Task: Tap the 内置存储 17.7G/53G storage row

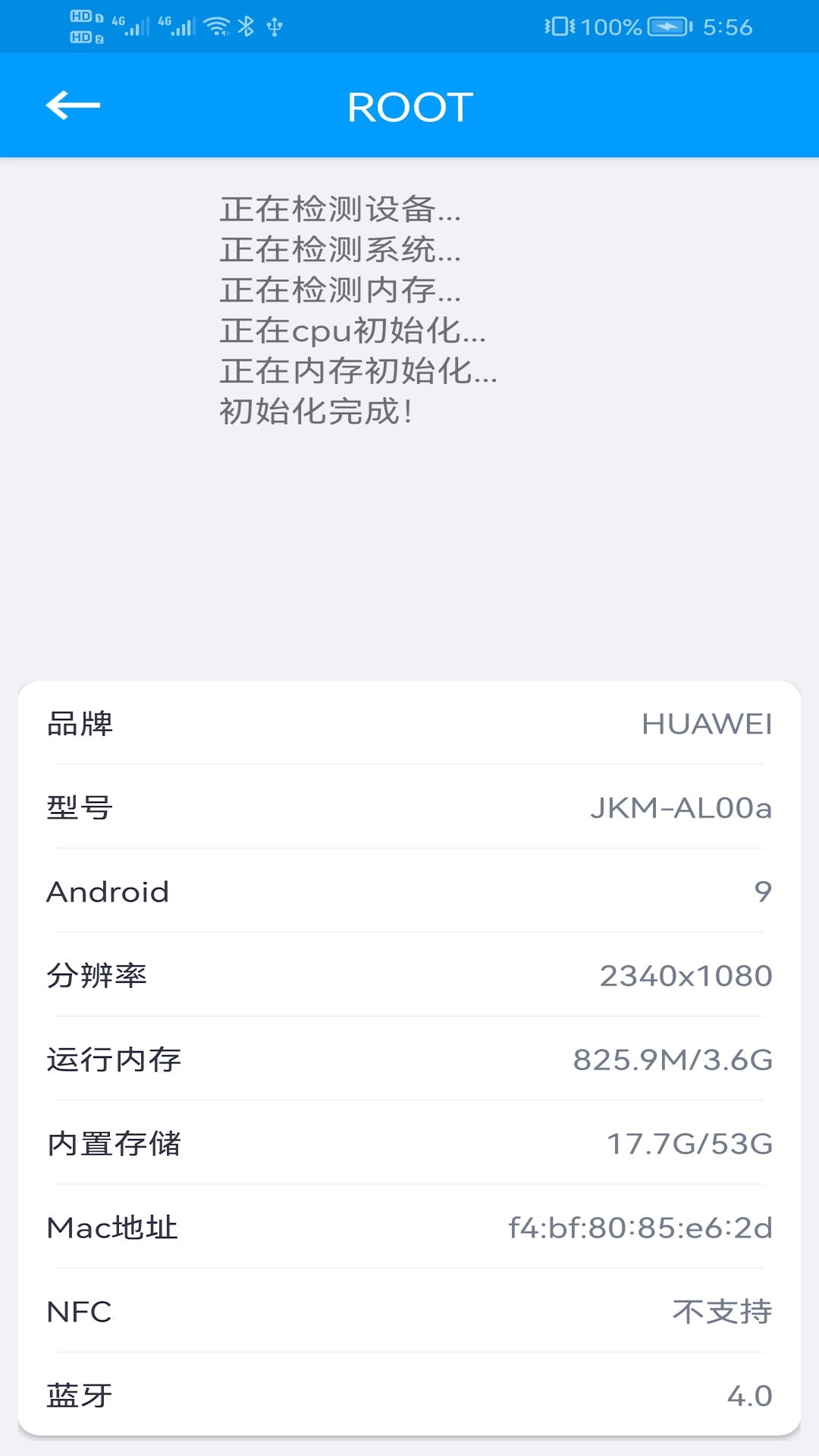Action: [409, 1143]
